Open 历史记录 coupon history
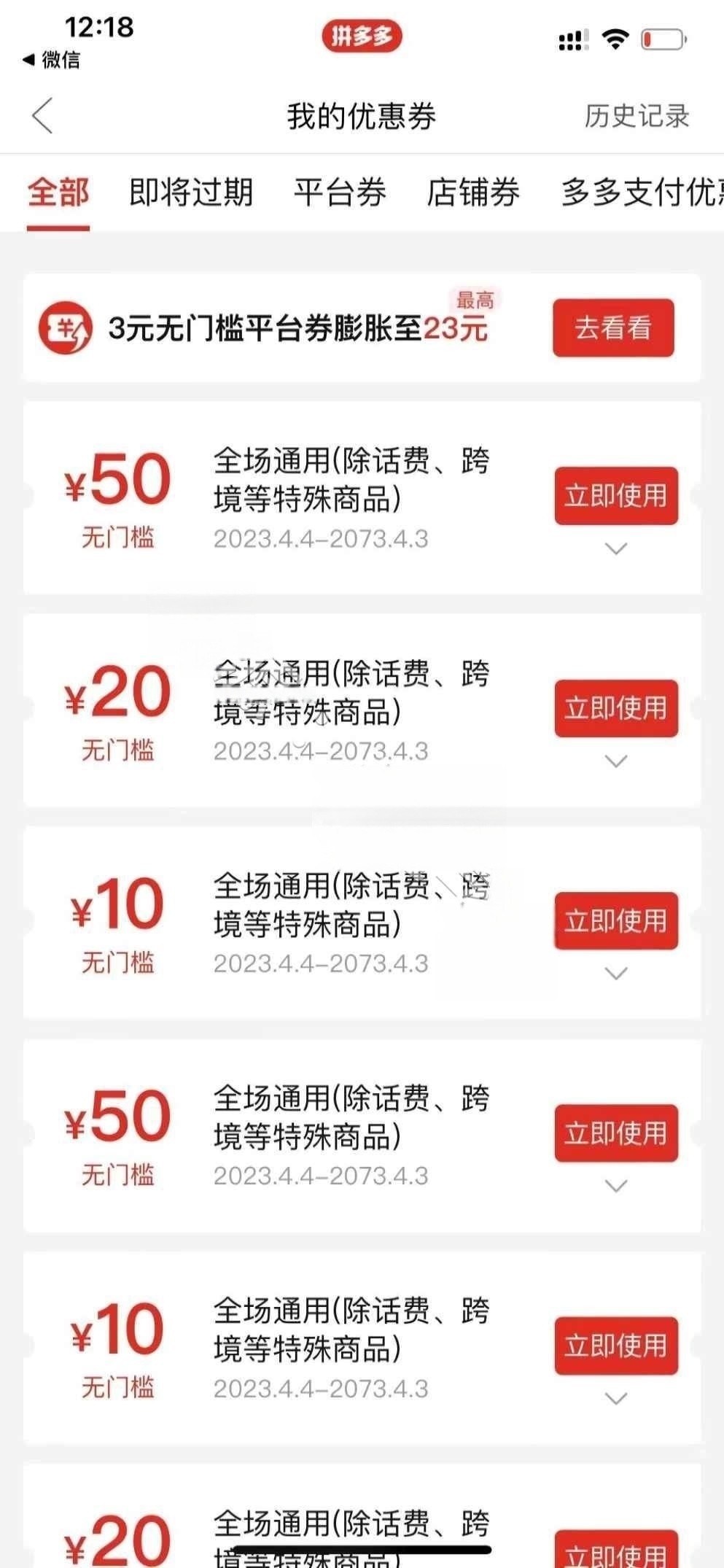This screenshot has height=1568, width=724. coord(637,116)
